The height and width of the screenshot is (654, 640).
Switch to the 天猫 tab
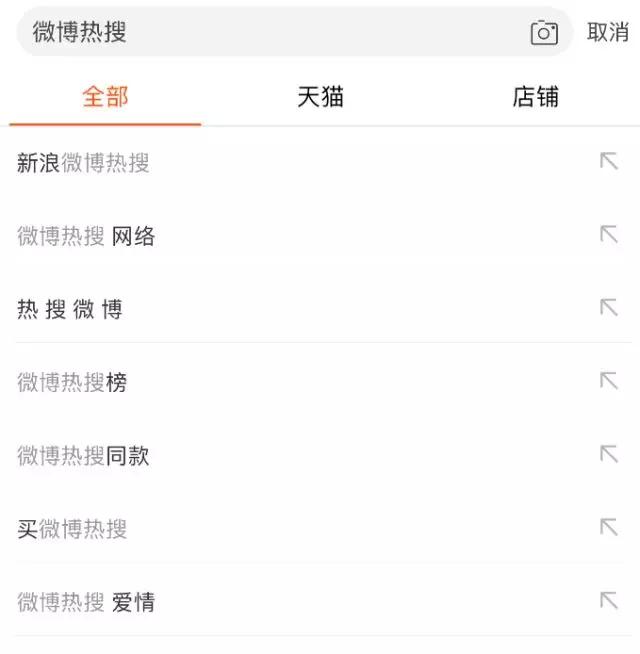(x=320, y=97)
